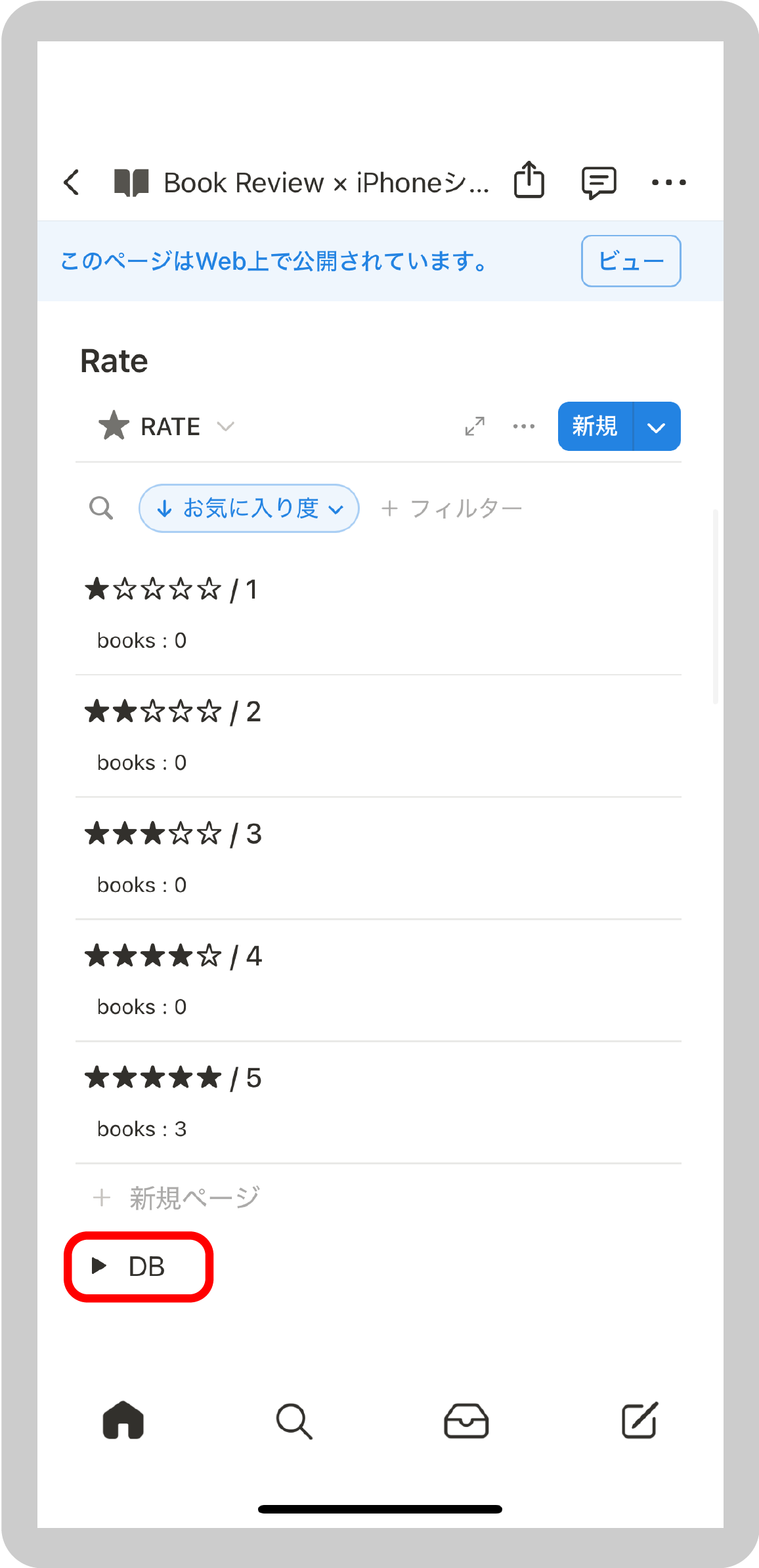Search within the Rate database
The width and height of the screenshot is (759, 1568).
[x=101, y=508]
